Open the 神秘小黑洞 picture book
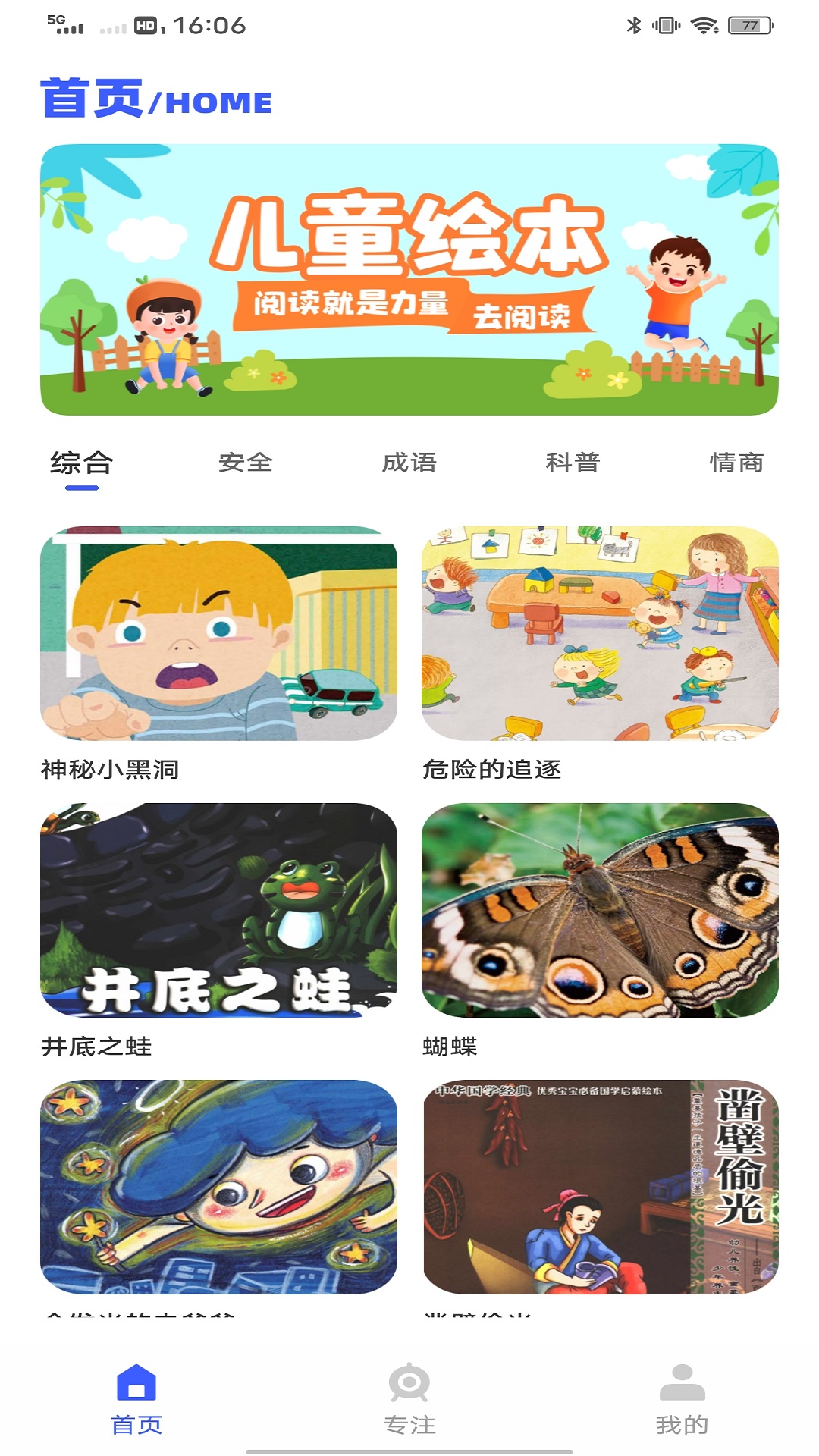Image resolution: width=819 pixels, height=1456 pixels. (218, 633)
